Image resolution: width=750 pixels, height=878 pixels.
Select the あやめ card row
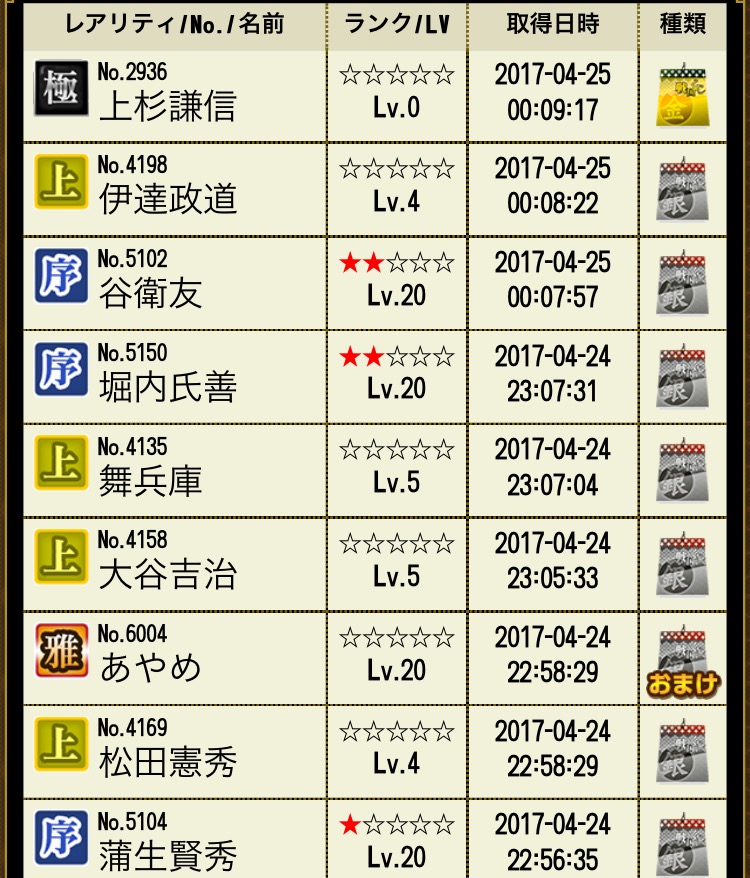click(x=150, y=668)
